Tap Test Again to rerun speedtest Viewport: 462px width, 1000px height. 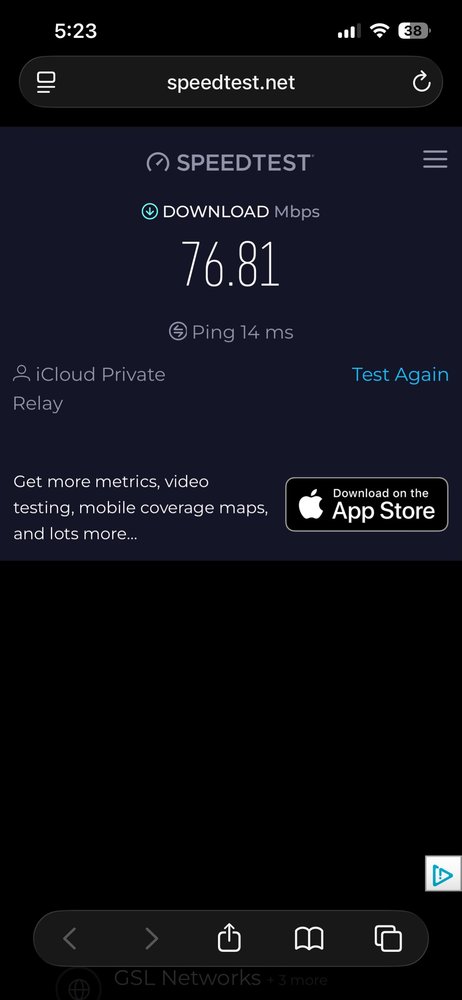click(x=400, y=374)
